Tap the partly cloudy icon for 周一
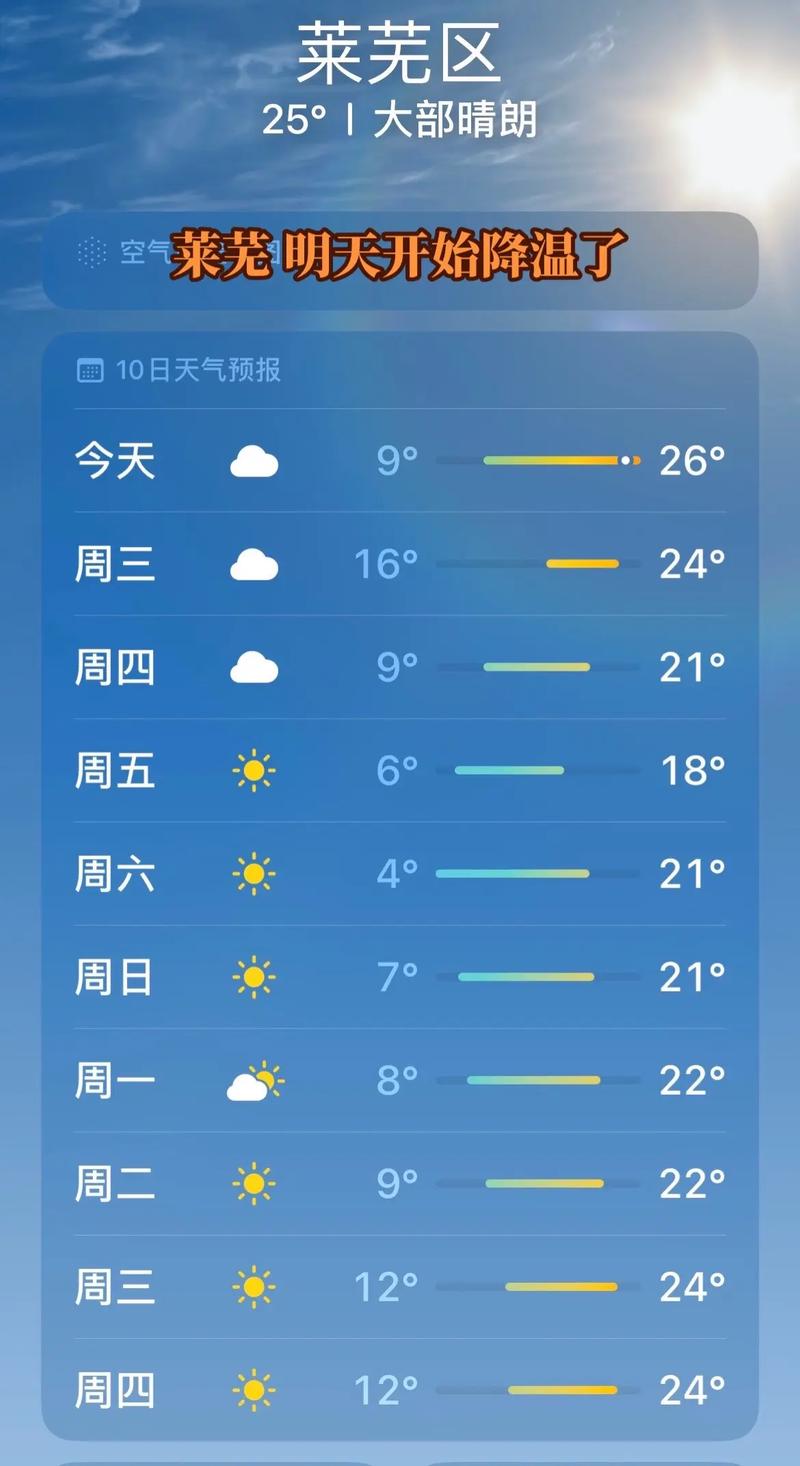Image resolution: width=800 pixels, height=1466 pixels. (256, 1080)
